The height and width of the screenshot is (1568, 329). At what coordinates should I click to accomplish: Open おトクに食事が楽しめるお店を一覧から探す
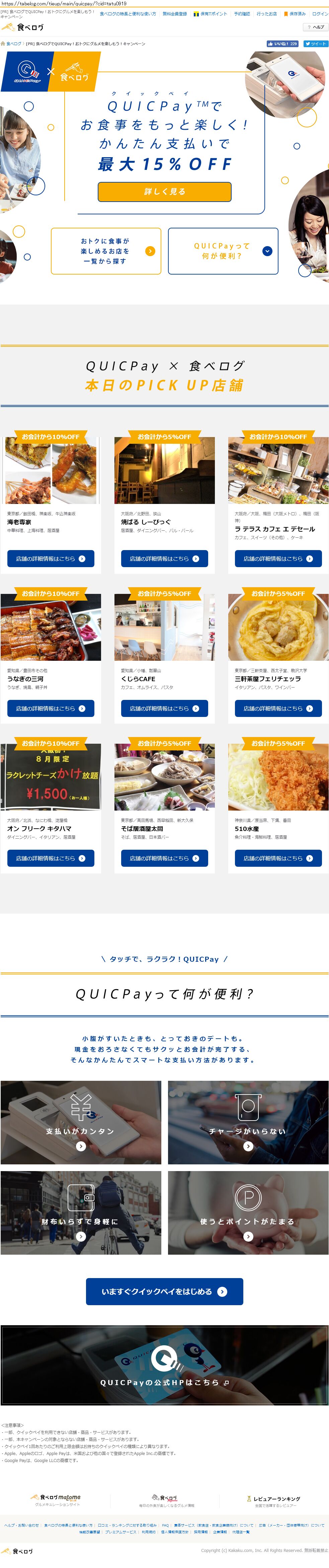pyautogui.click(x=106, y=251)
